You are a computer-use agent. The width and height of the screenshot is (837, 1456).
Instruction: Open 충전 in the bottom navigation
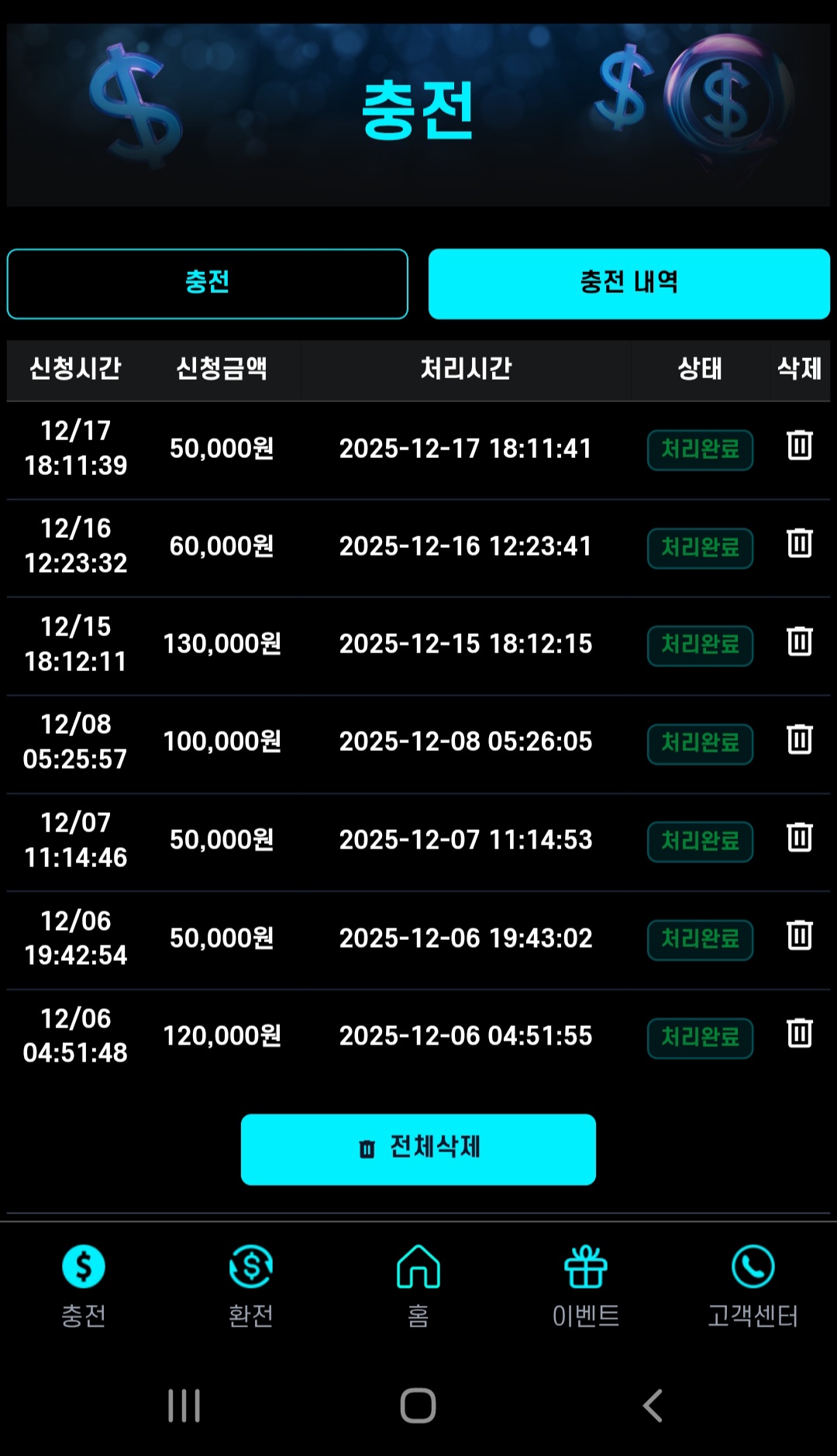(x=84, y=1284)
